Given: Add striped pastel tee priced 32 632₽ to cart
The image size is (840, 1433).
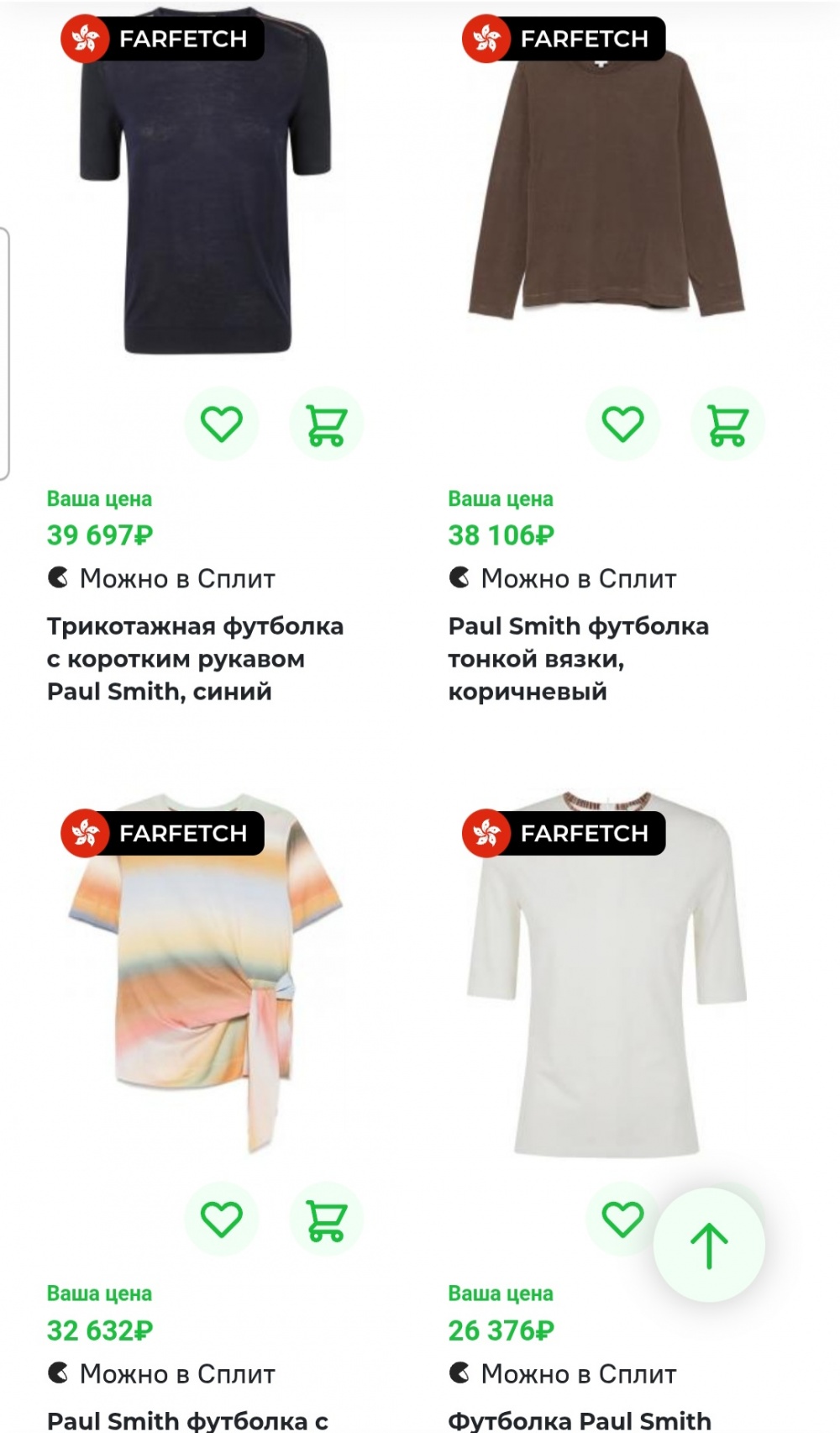Looking at the screenshot, I should coord(326,1219).
